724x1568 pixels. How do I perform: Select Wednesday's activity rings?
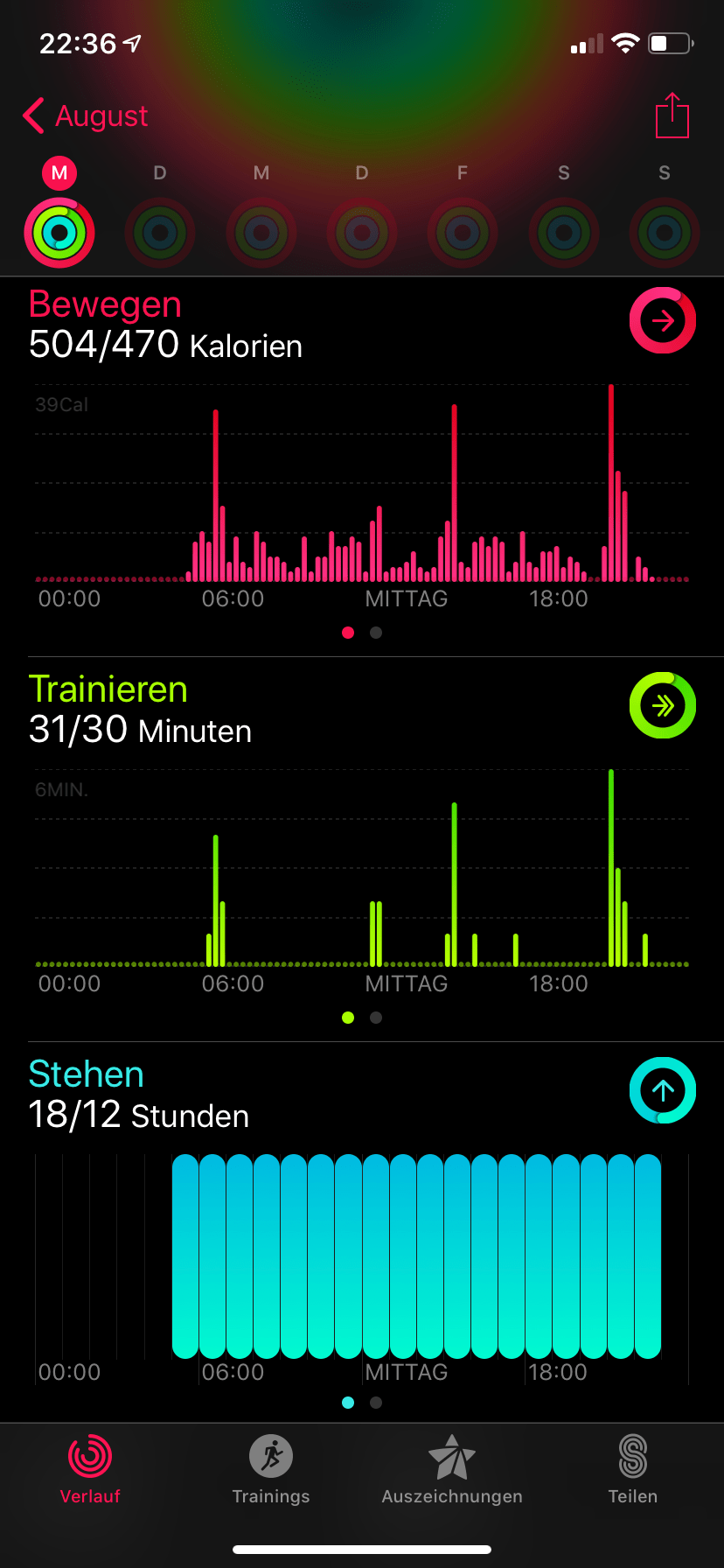tap(261, 233)
